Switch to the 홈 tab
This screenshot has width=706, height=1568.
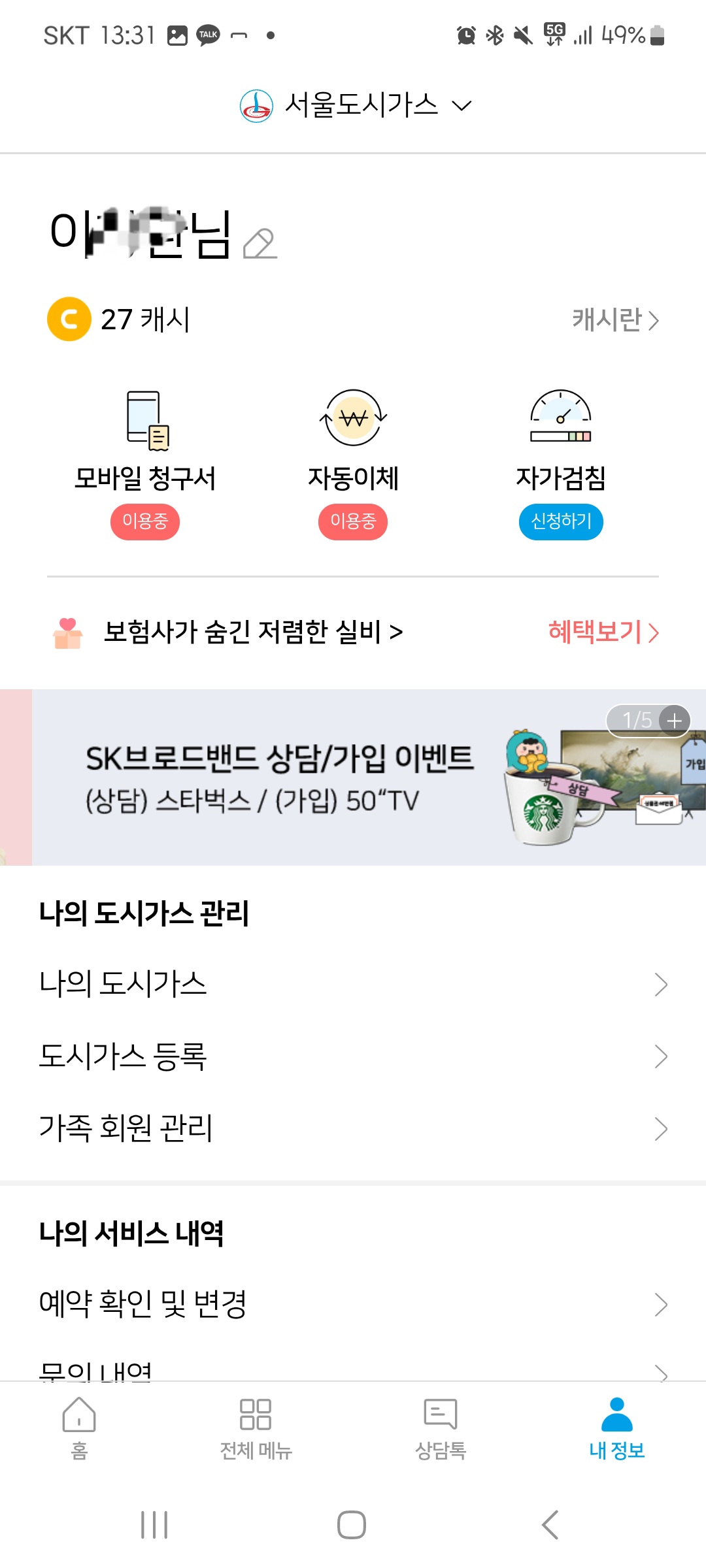point(79,1429)
